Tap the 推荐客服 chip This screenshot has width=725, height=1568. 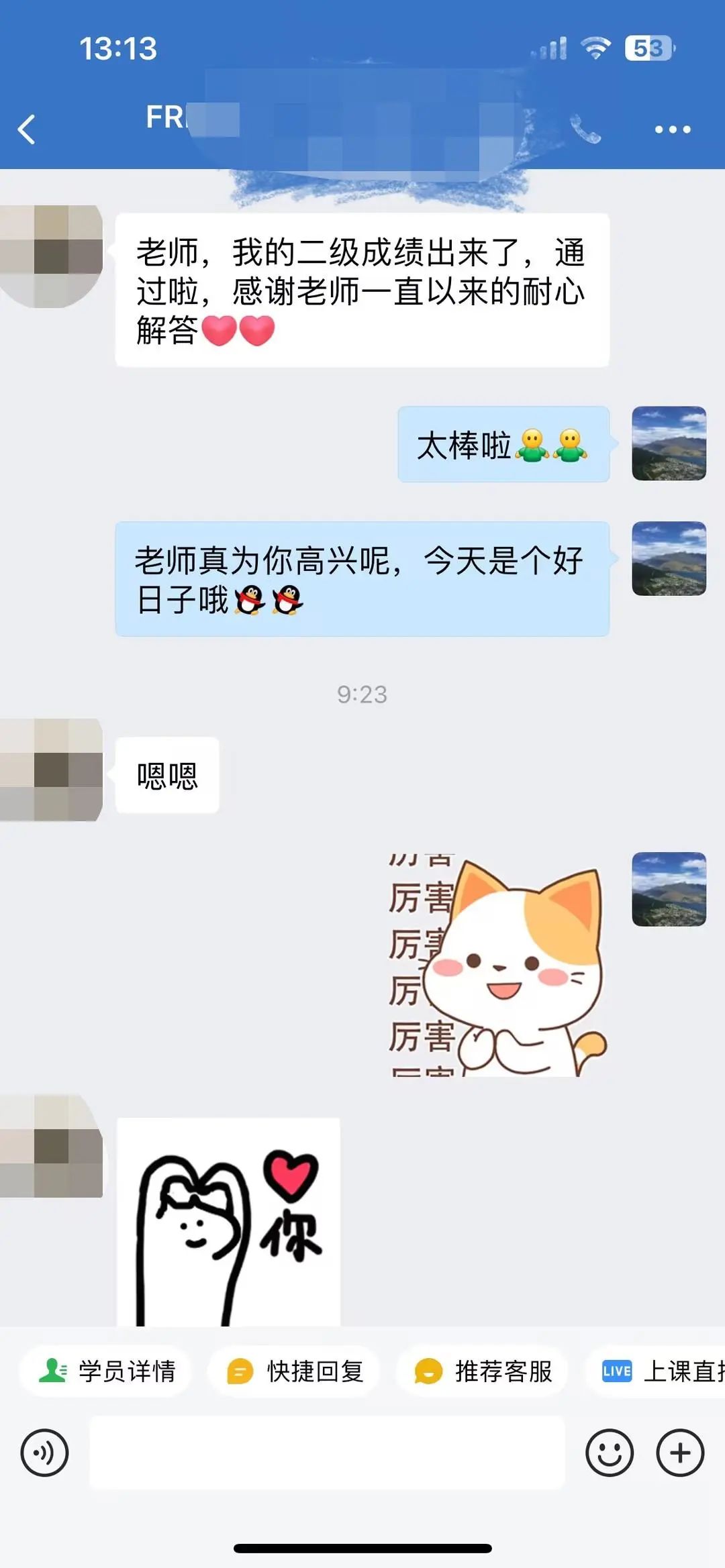(x=482, y=1371)
